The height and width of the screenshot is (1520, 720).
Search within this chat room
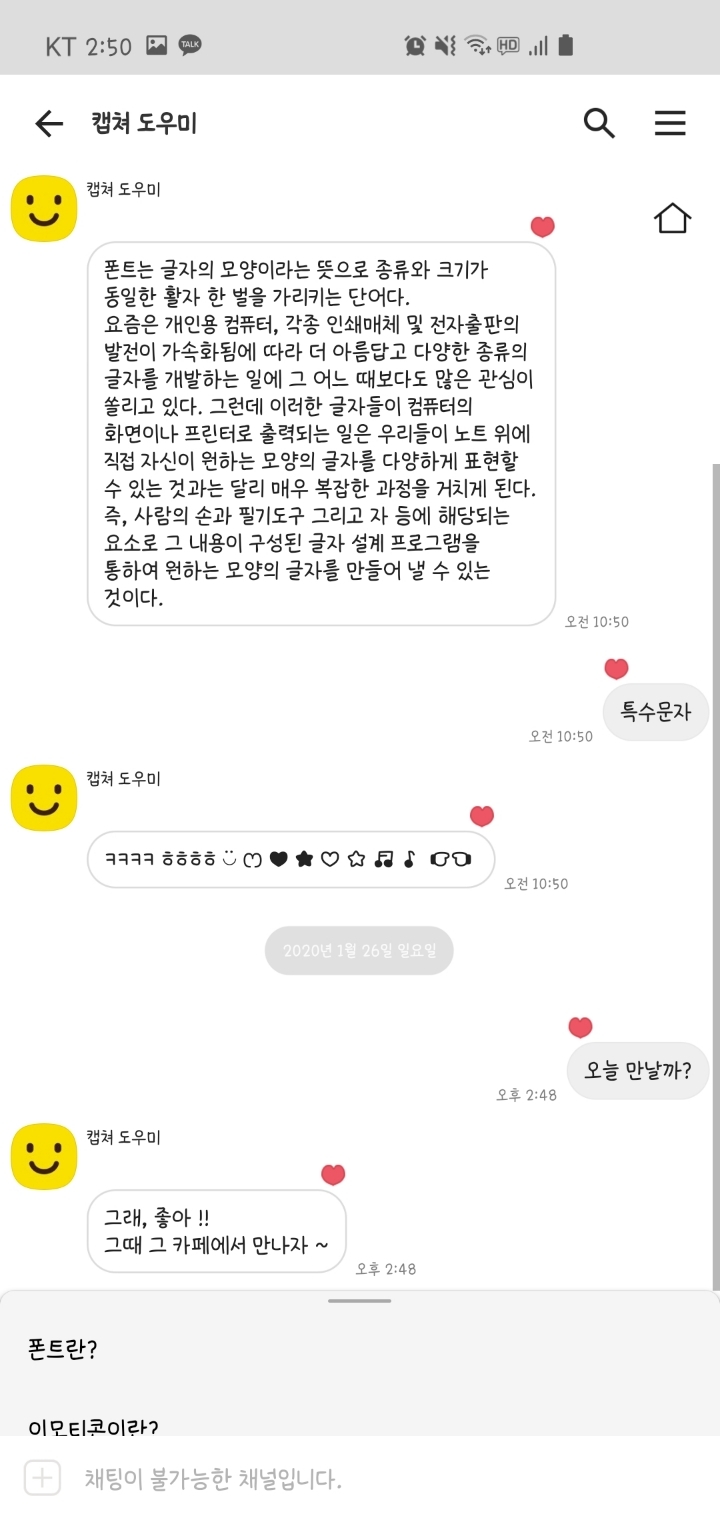599,123
